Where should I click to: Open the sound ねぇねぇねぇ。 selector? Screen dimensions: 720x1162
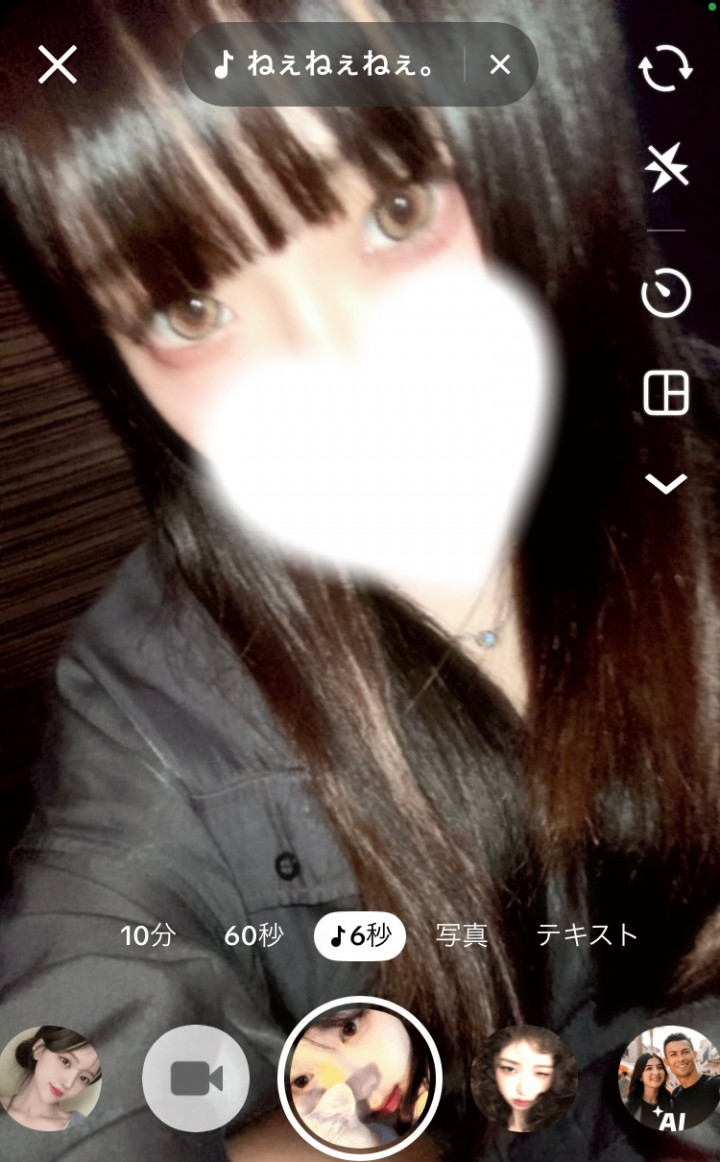pyautogui.click(x=326, y=66)
